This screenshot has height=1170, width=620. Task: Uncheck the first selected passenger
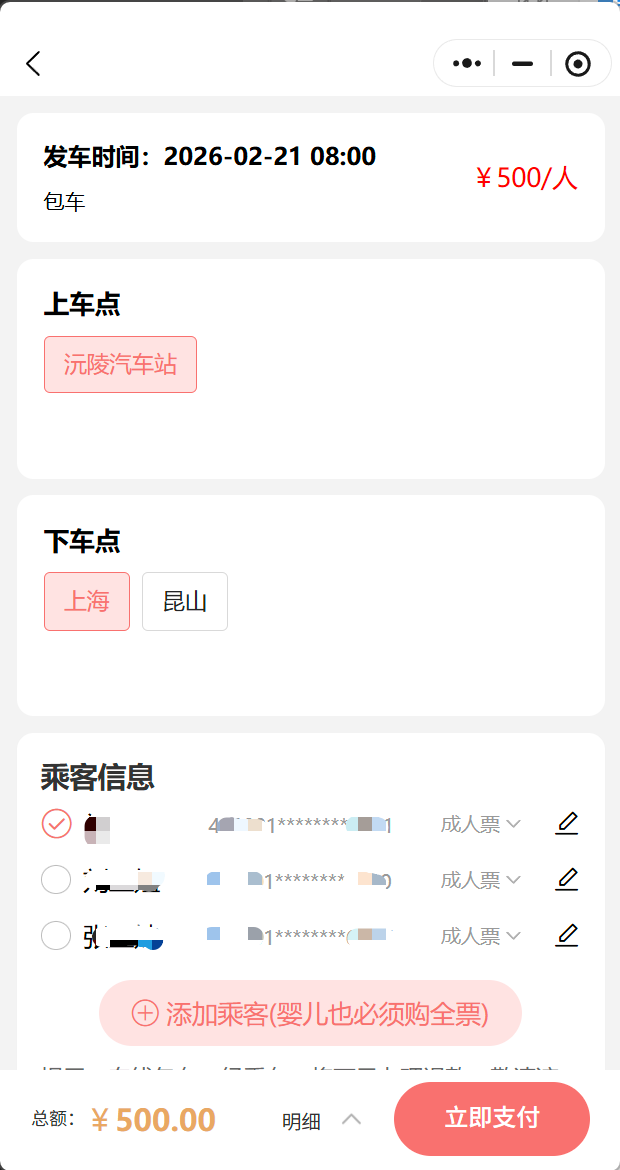(56, 824)
